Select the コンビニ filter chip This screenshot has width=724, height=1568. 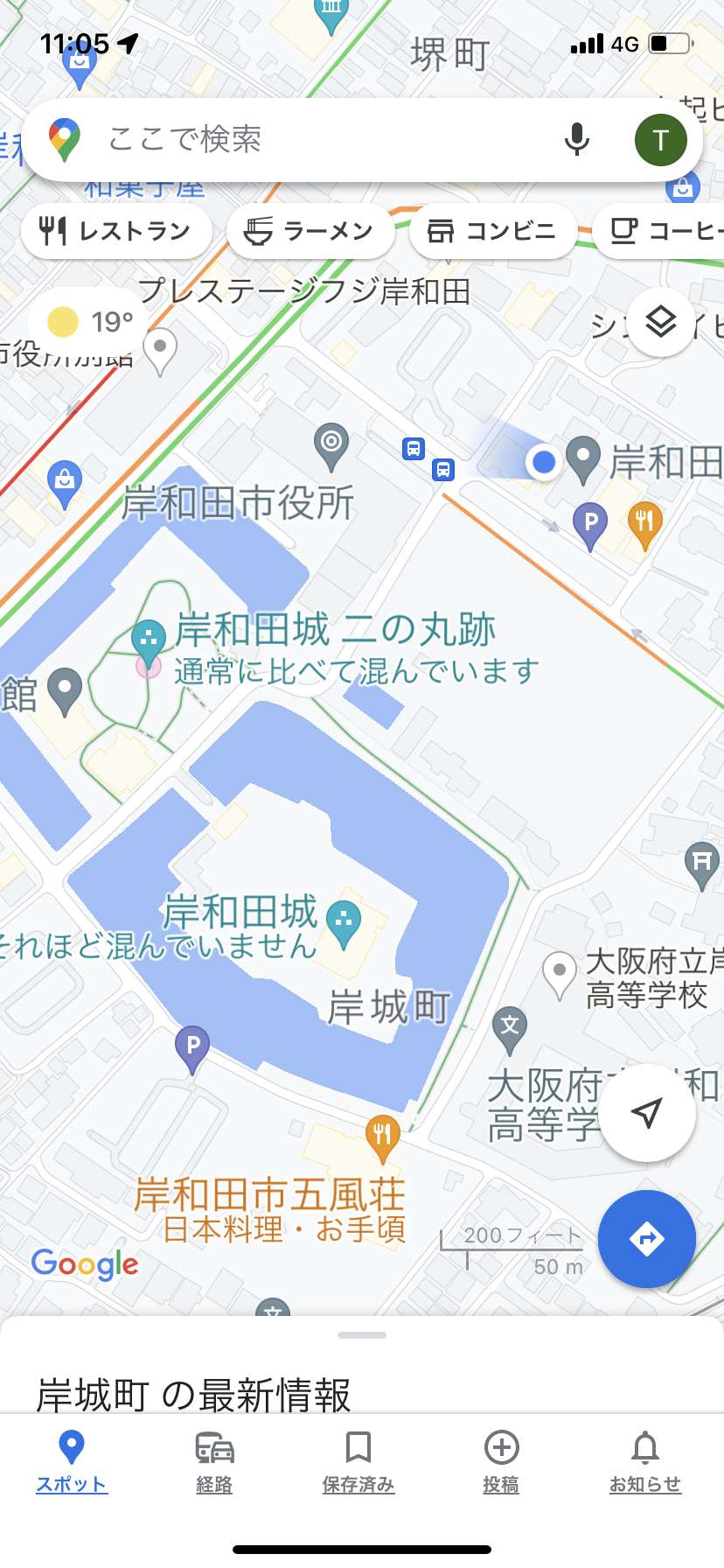[492, 231]
